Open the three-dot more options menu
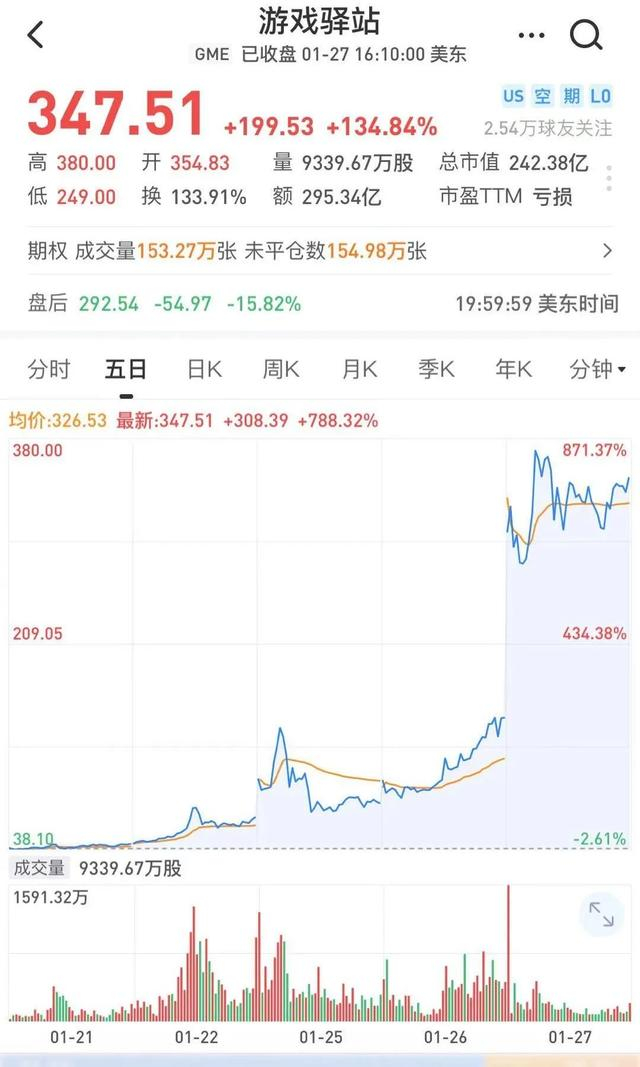The width and height of the screenshot is (640, 1067). coord(532,35)
